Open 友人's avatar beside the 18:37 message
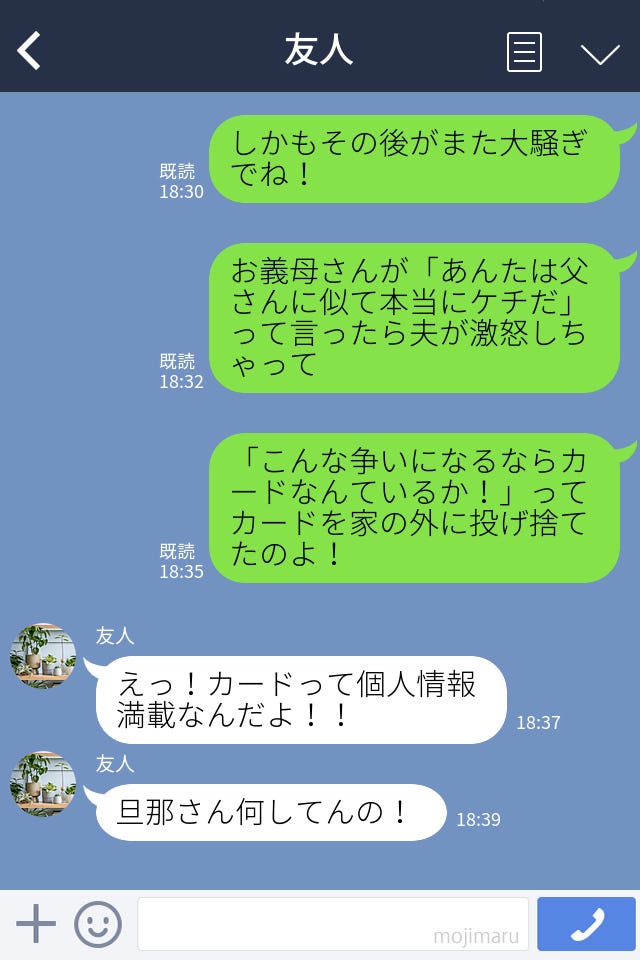 pyautogui.click(x=43, y=656)
